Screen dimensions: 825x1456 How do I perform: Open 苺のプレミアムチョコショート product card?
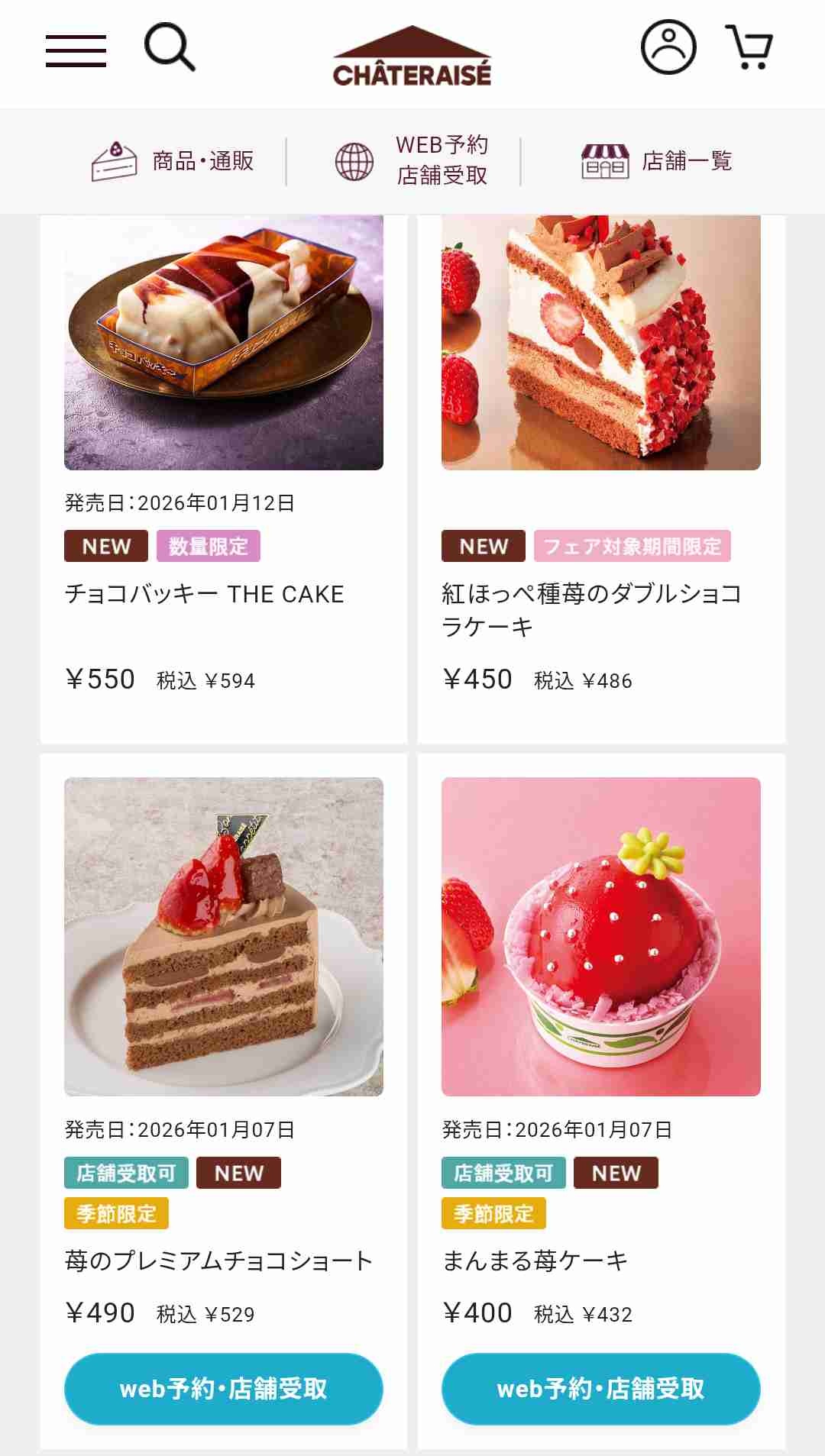point(224,936)
